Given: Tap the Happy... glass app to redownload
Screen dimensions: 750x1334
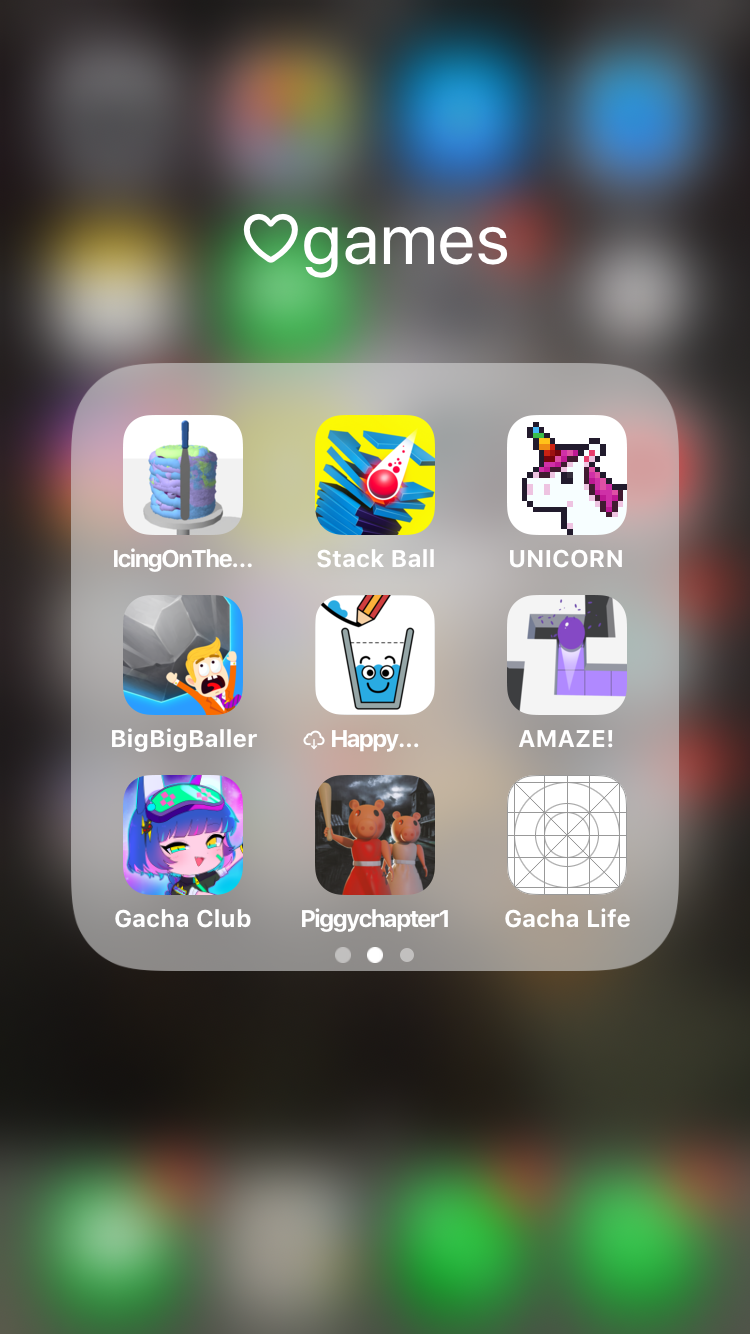Looking at the screenshot, I should click(375, 655).
